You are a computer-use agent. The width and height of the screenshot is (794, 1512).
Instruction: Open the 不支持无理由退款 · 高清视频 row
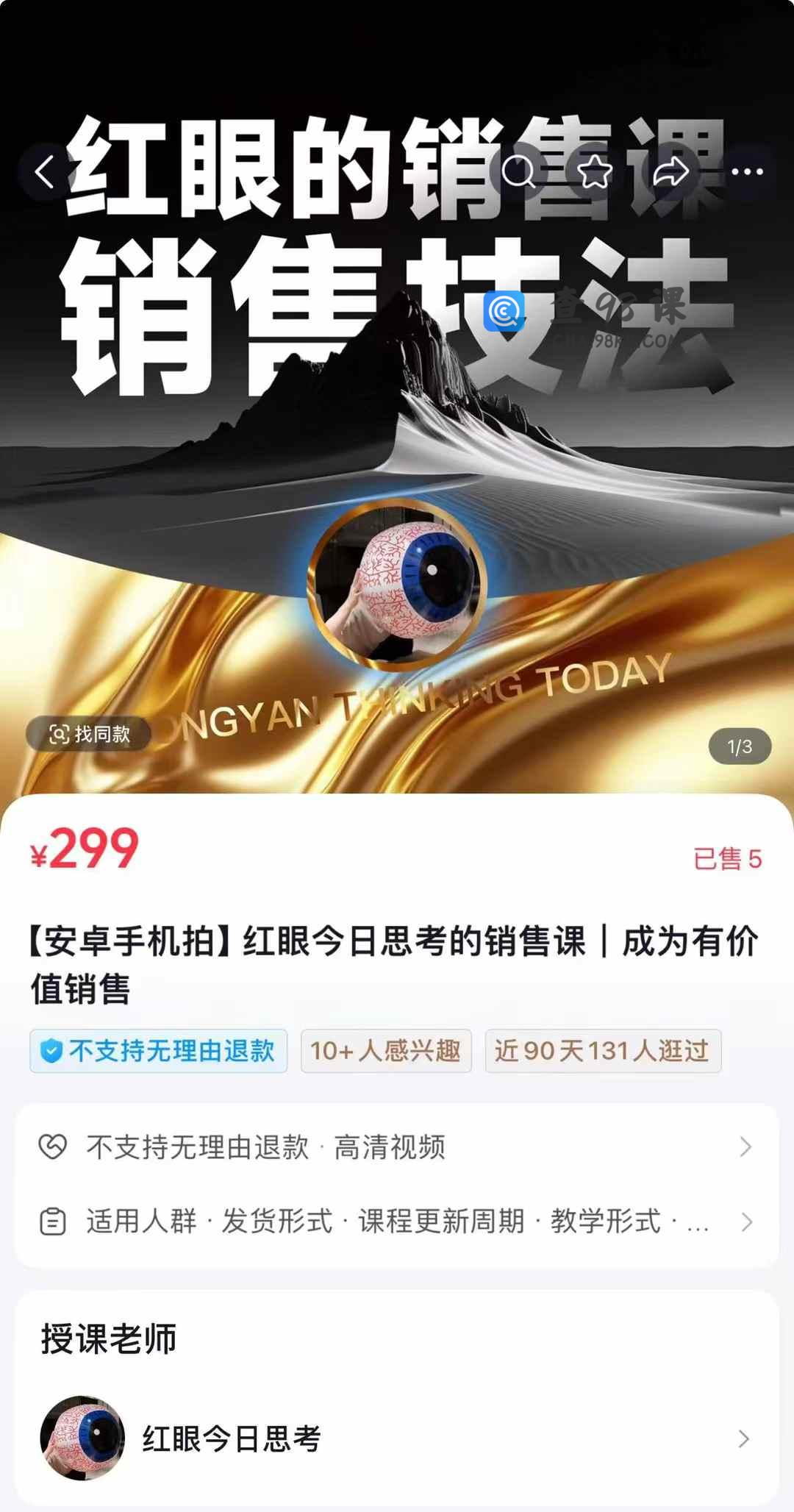[x=397, y=1147]
